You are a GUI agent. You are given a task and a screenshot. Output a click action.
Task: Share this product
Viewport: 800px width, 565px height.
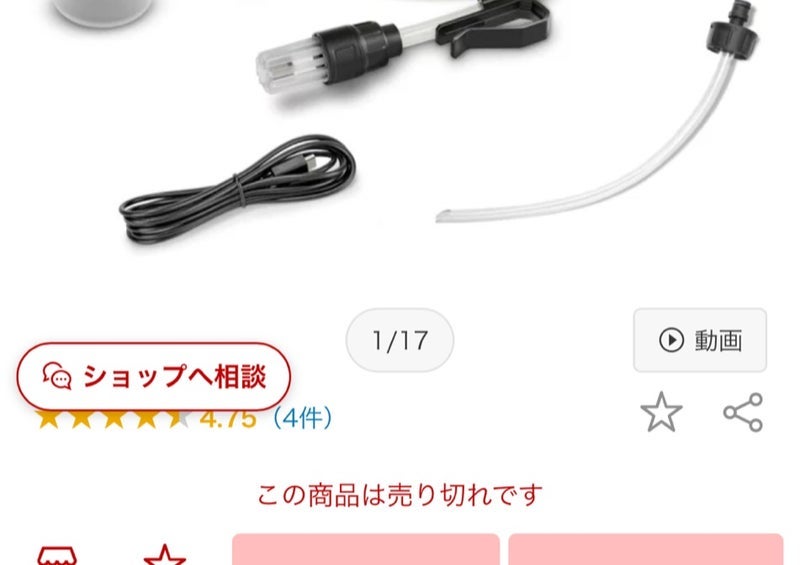(743, 412)
